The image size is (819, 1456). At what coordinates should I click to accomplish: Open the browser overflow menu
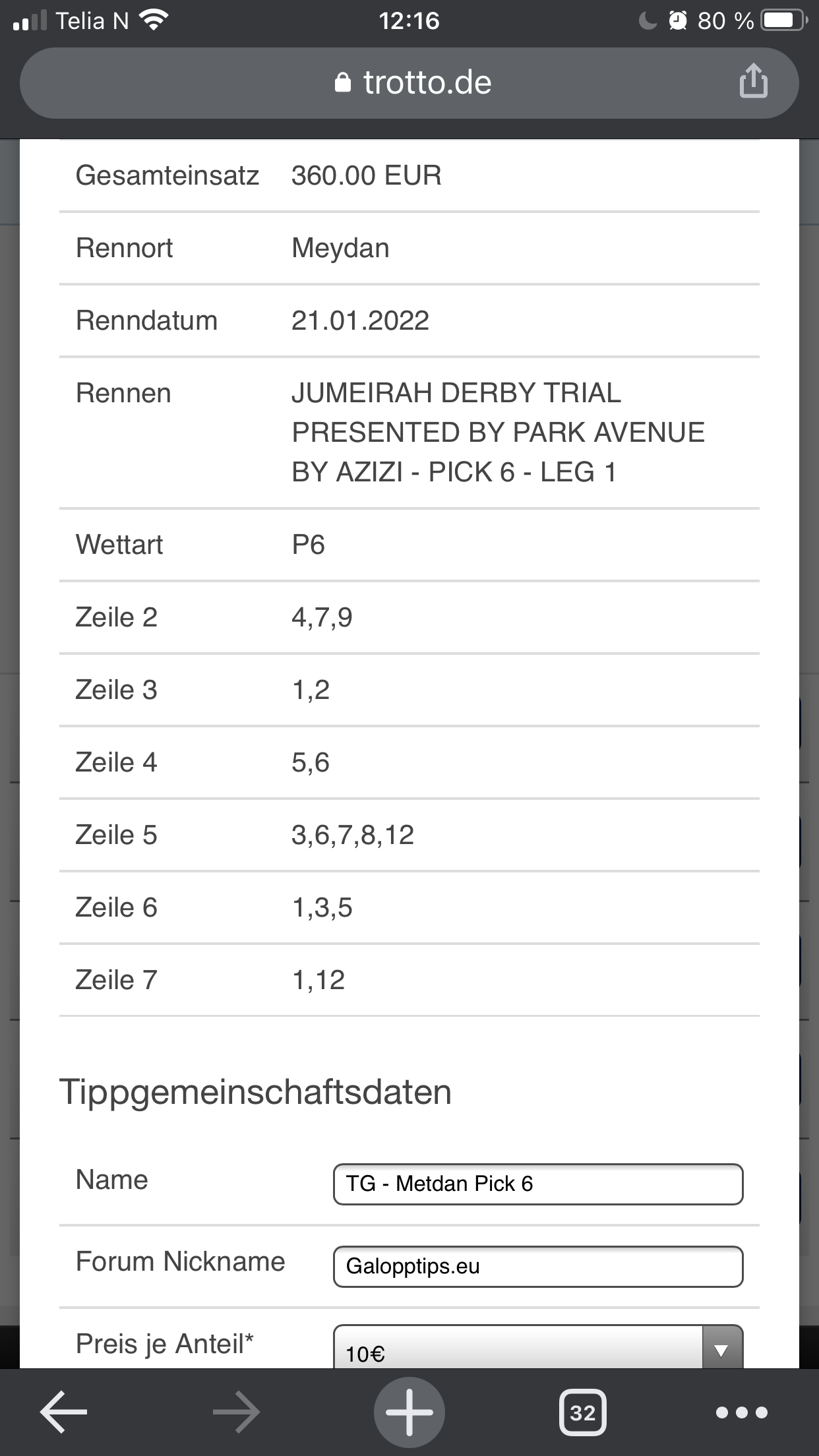pyautogui.click(x=742, y=1412)
